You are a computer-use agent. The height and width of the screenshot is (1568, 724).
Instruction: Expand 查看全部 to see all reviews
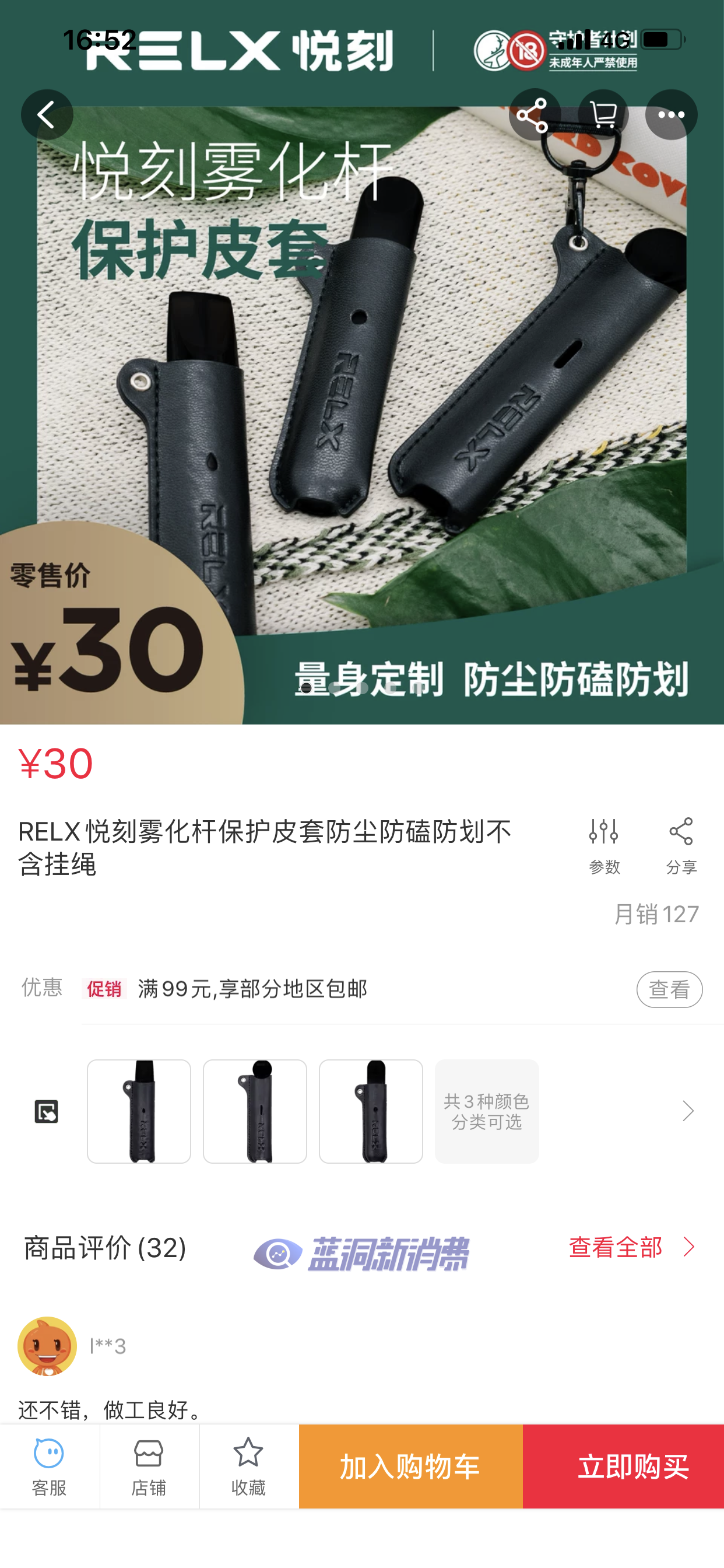[616, 1246]
